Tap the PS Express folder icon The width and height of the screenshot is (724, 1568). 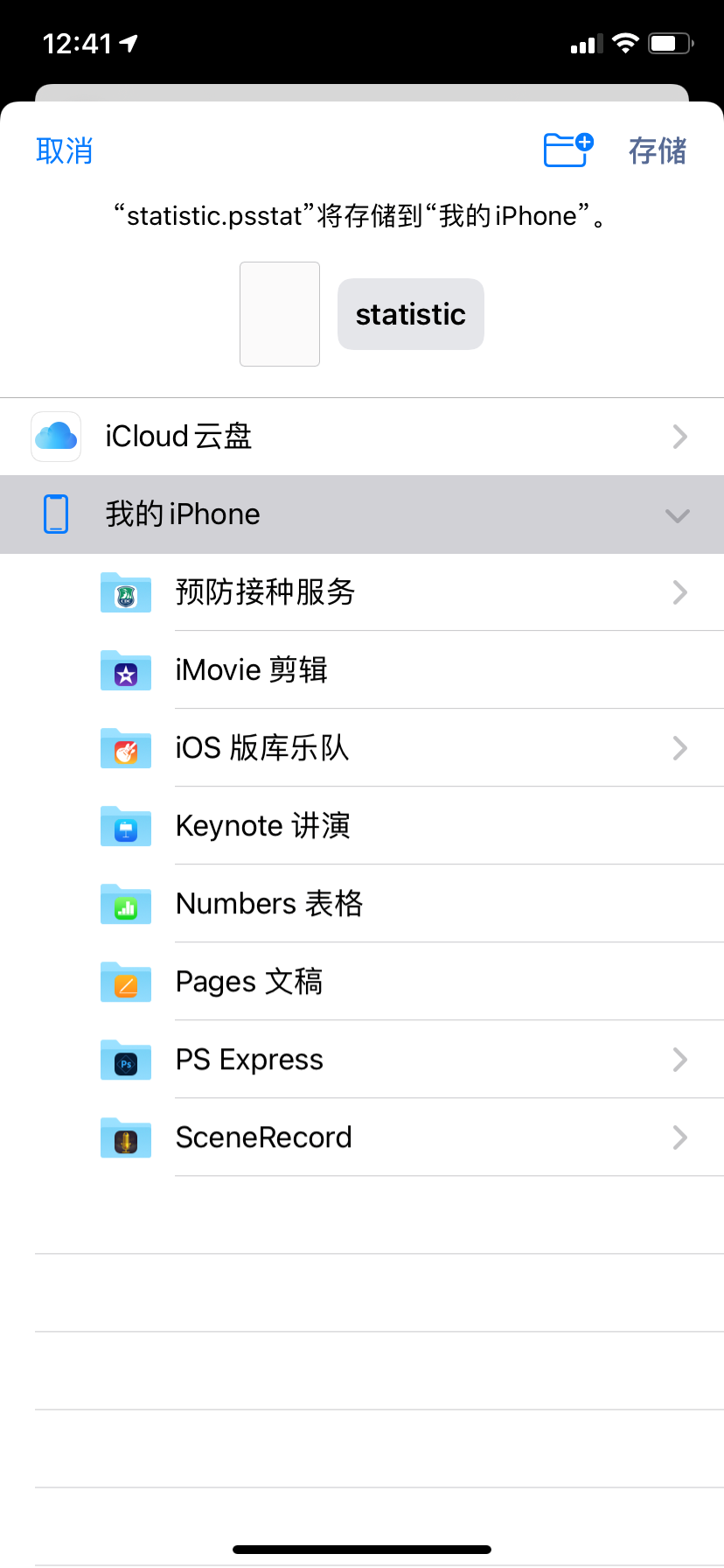pos(126,1060)
